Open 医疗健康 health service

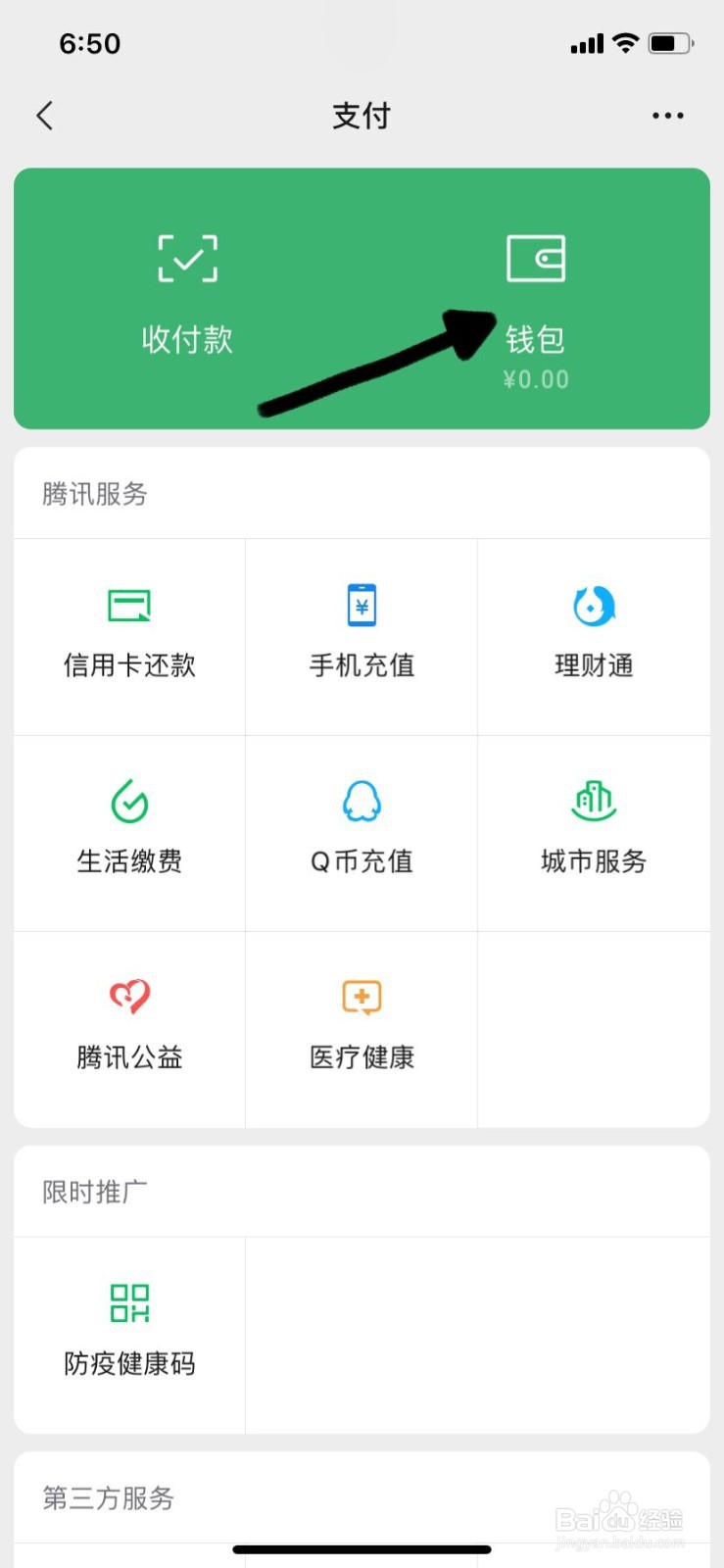[x=362, y=1029]
